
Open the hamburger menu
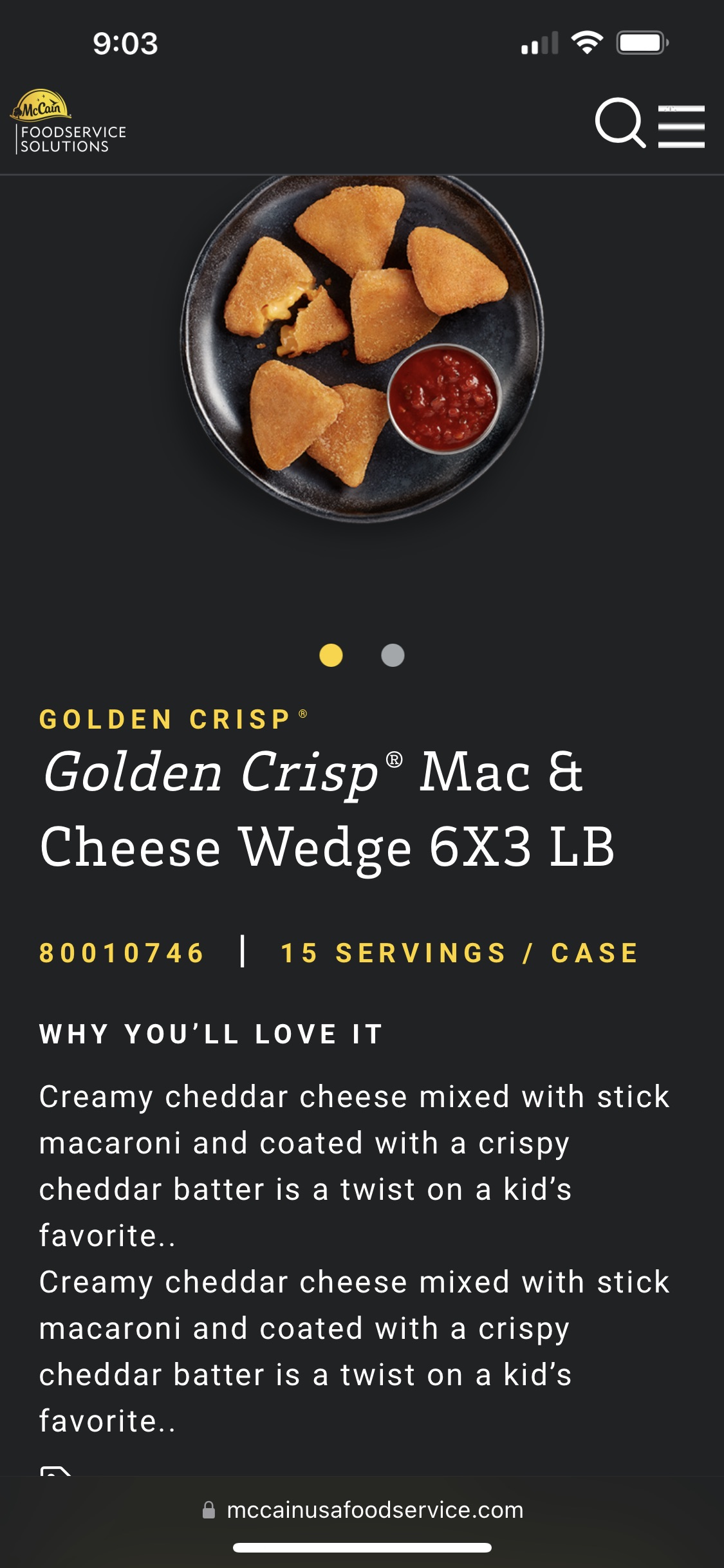pyautogui.click(x=682, y=126)
